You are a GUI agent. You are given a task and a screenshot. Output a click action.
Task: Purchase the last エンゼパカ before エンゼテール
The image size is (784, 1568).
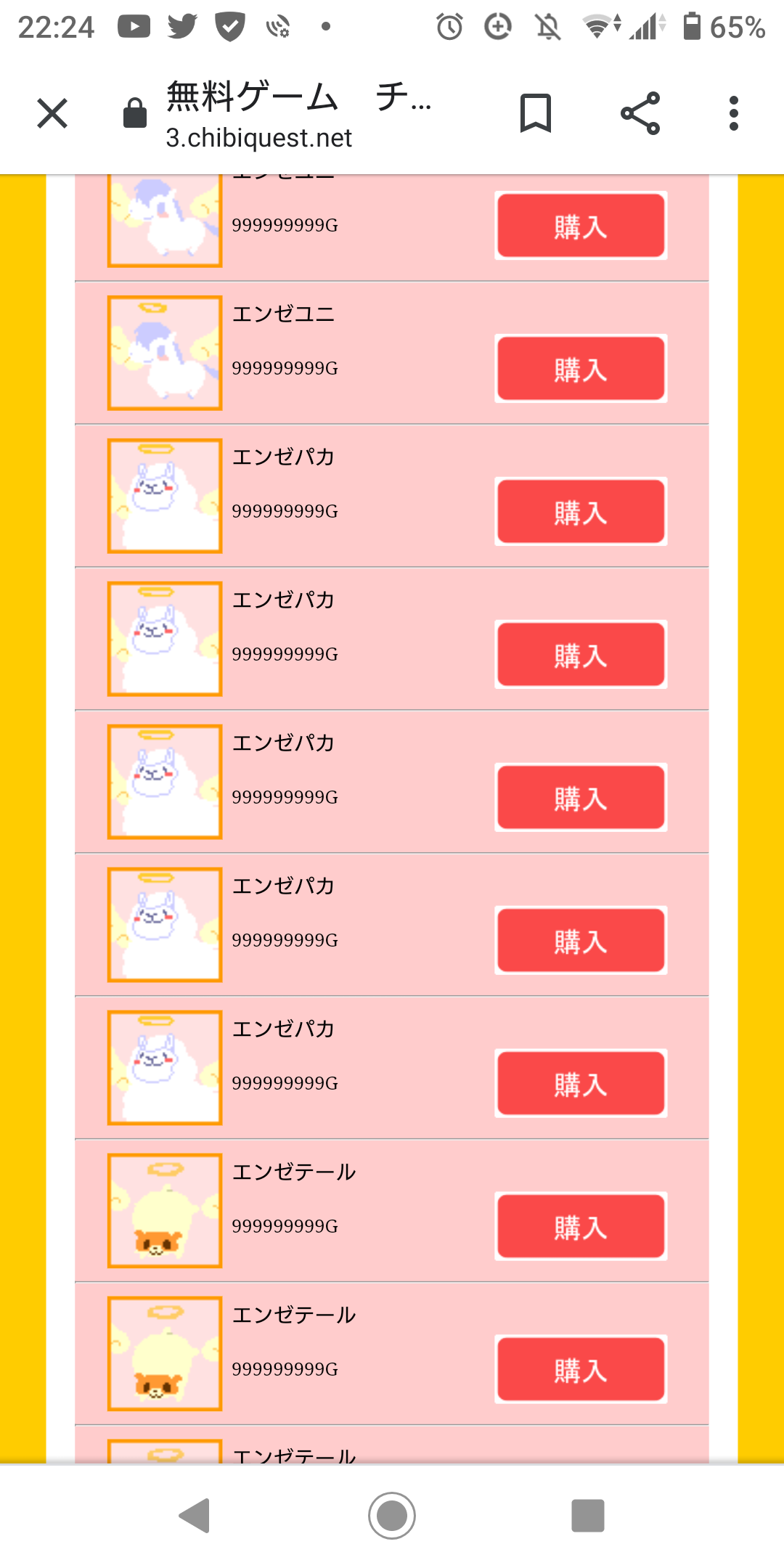coord(581,1084)
